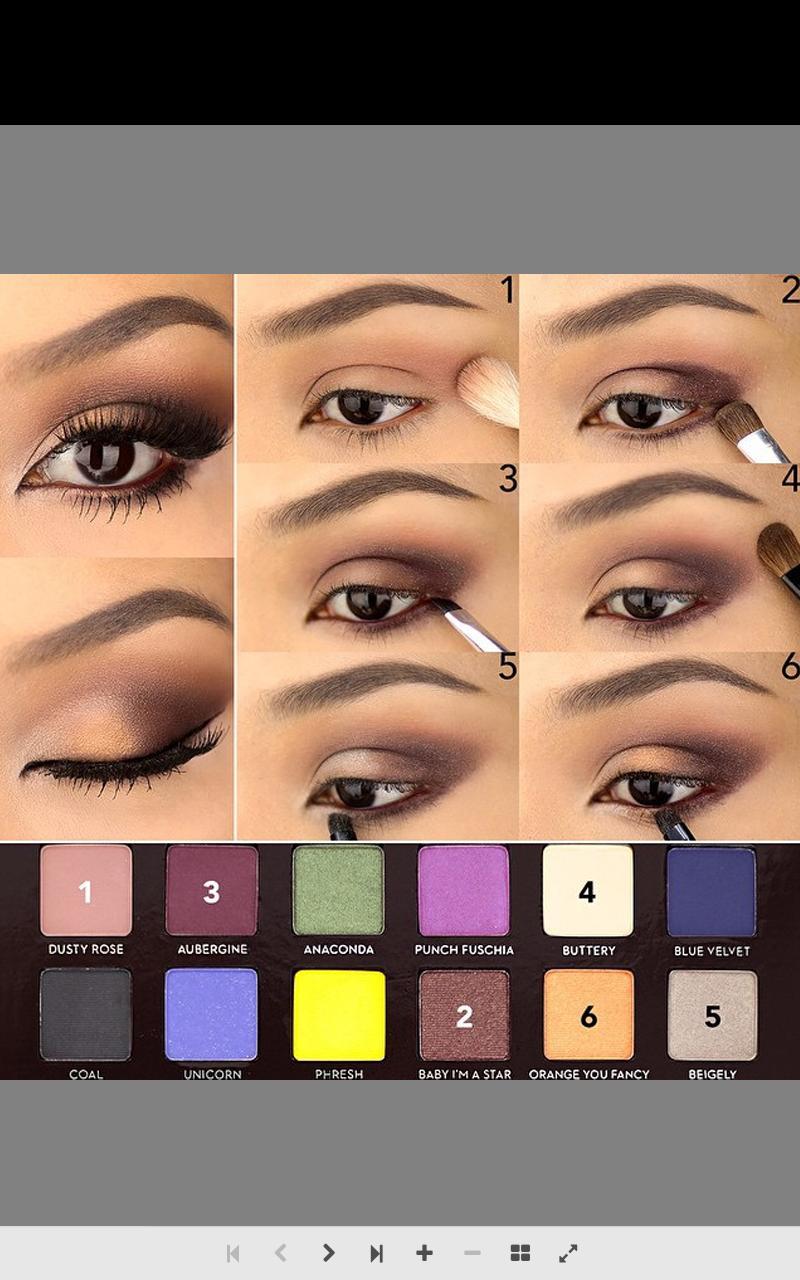Expand image to fullscreen
Screen dimensions: 800x1280
pos(568,1253)
